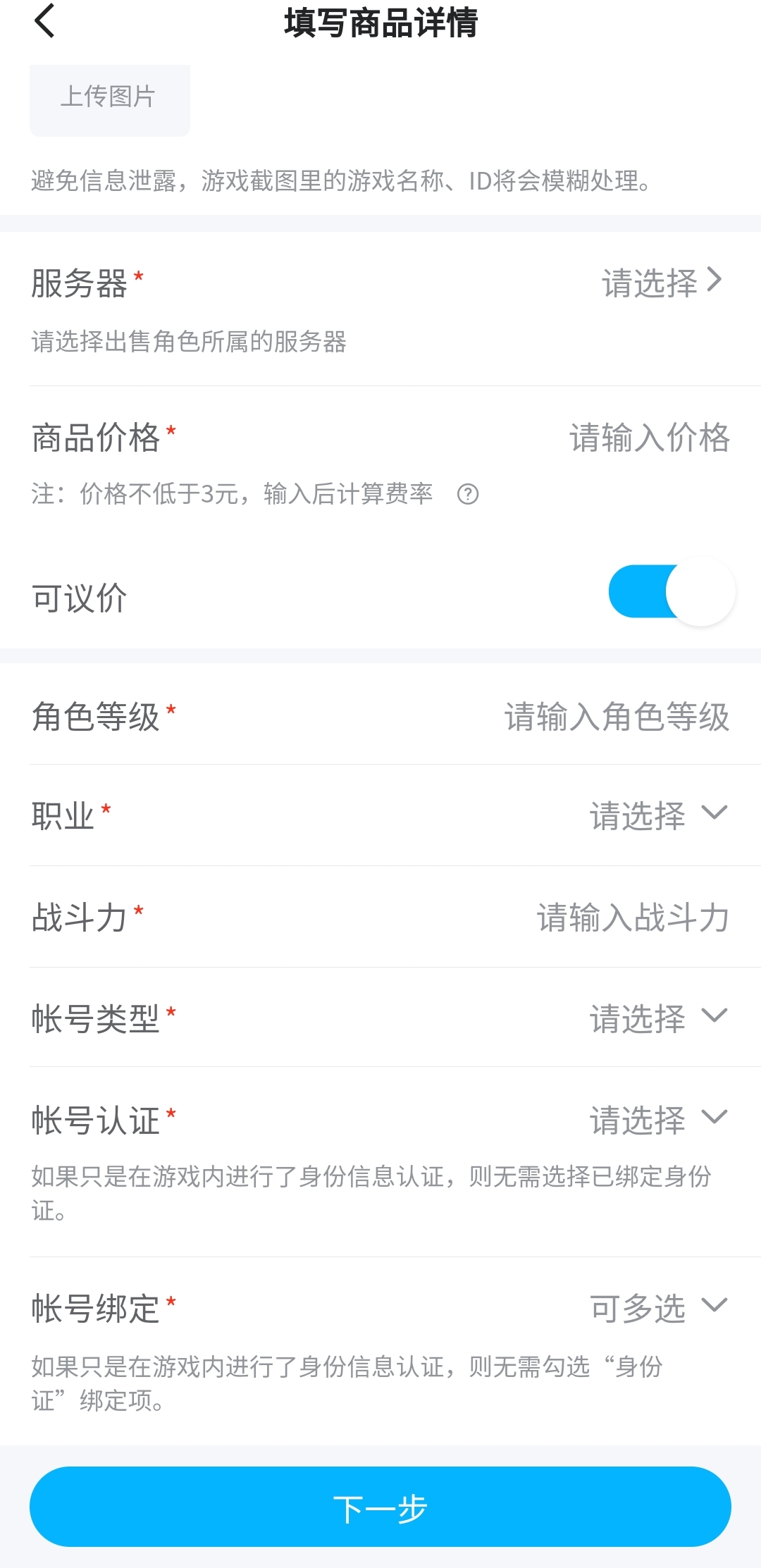The image size is (761, 1568).
Task: Expand the 职业 dropdown
Action: point(657,815)
